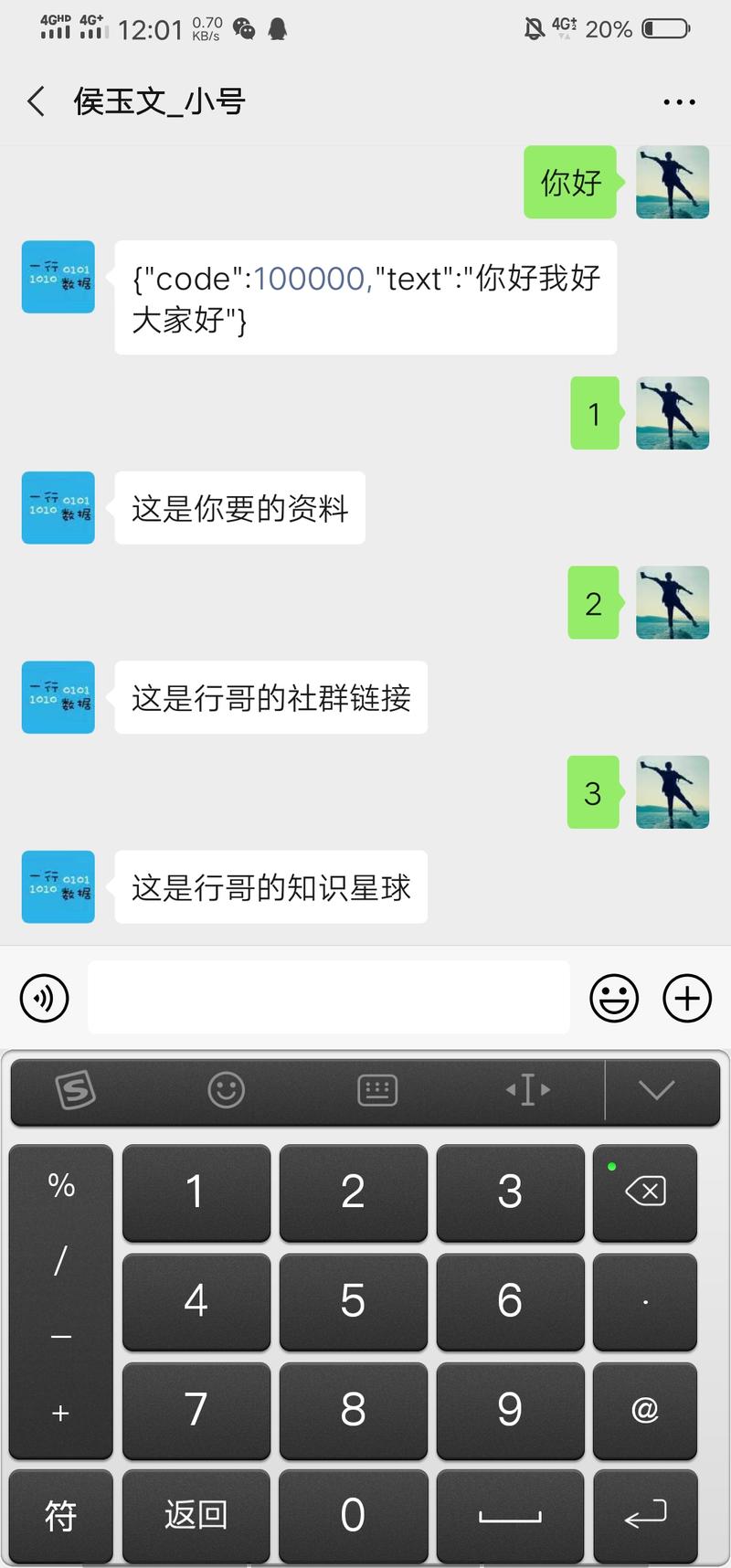Select the voice input icon
Image resolution: width=731 pixels, height=1568 pixels.
[43, 998]
